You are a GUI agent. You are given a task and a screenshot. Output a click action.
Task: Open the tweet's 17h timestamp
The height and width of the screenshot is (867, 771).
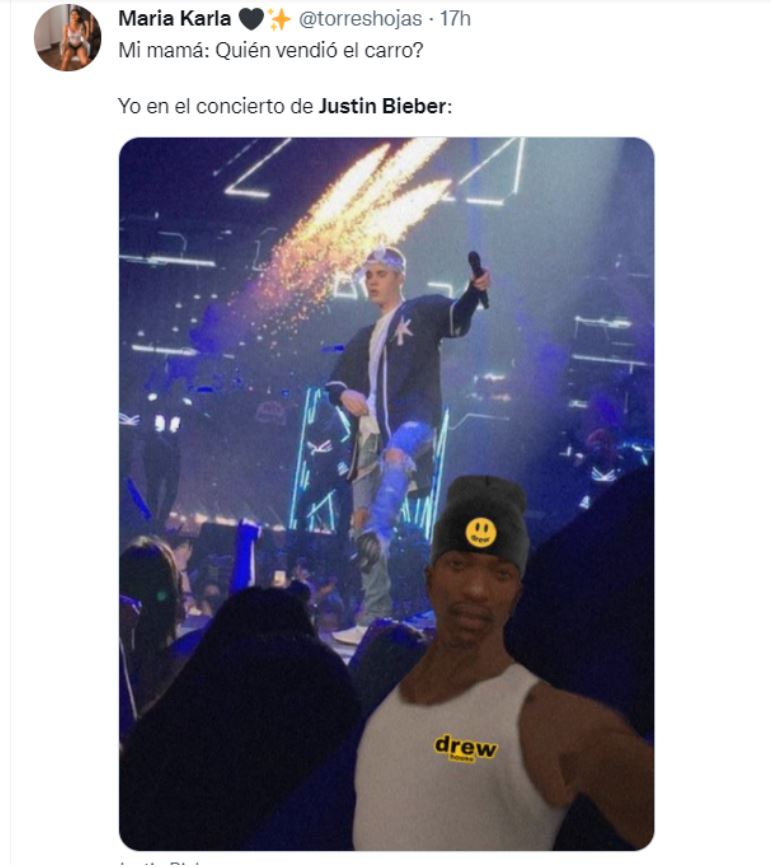click(455, 19)
